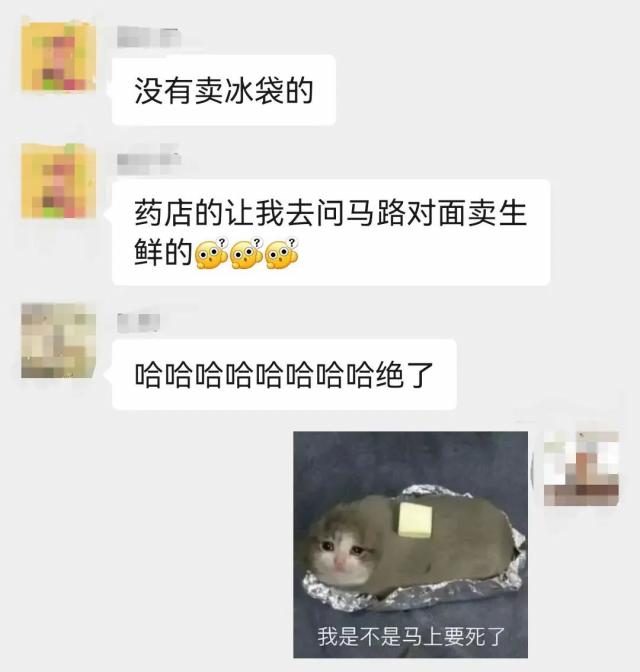Tap avatar beside the 药店的让我去问 message
Screen dimensions: 640x672
pos(59,180)
